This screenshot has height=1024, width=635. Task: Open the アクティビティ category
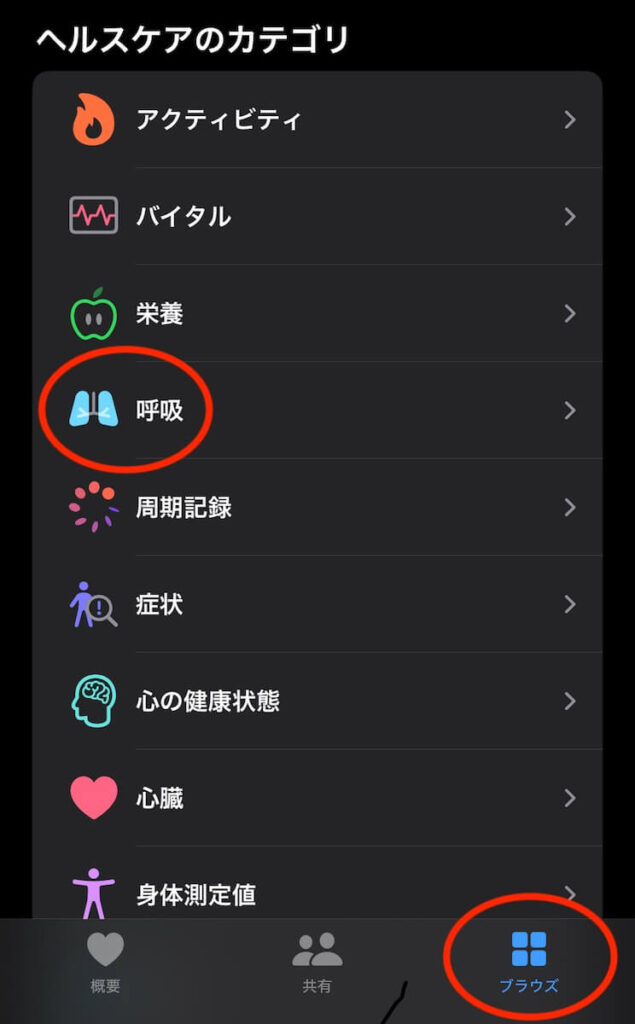point(317,120)
